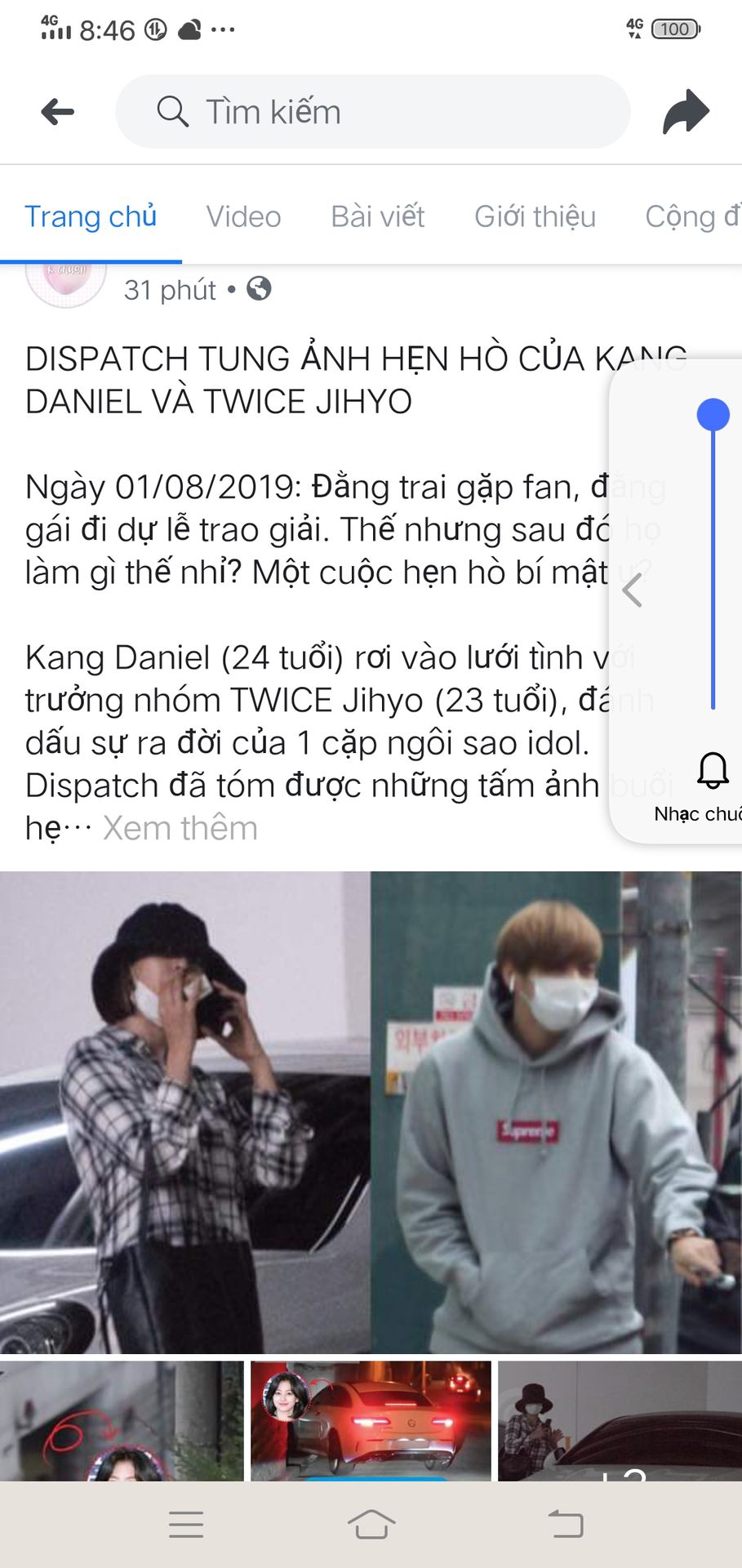The image size is (742, 1568).
Task: Collapse the volume panel with the chevron
Action: tap(633, 589)
